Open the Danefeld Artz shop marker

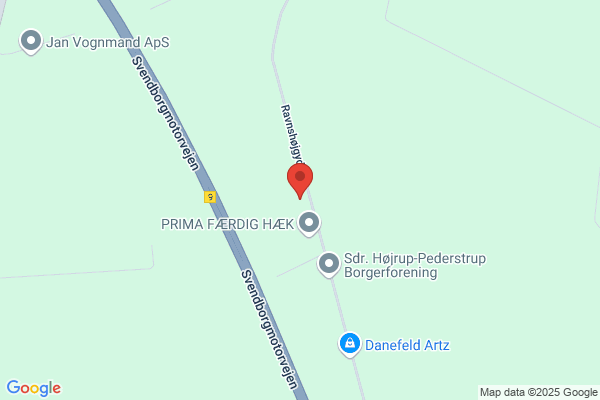click(x=349, y=345)
